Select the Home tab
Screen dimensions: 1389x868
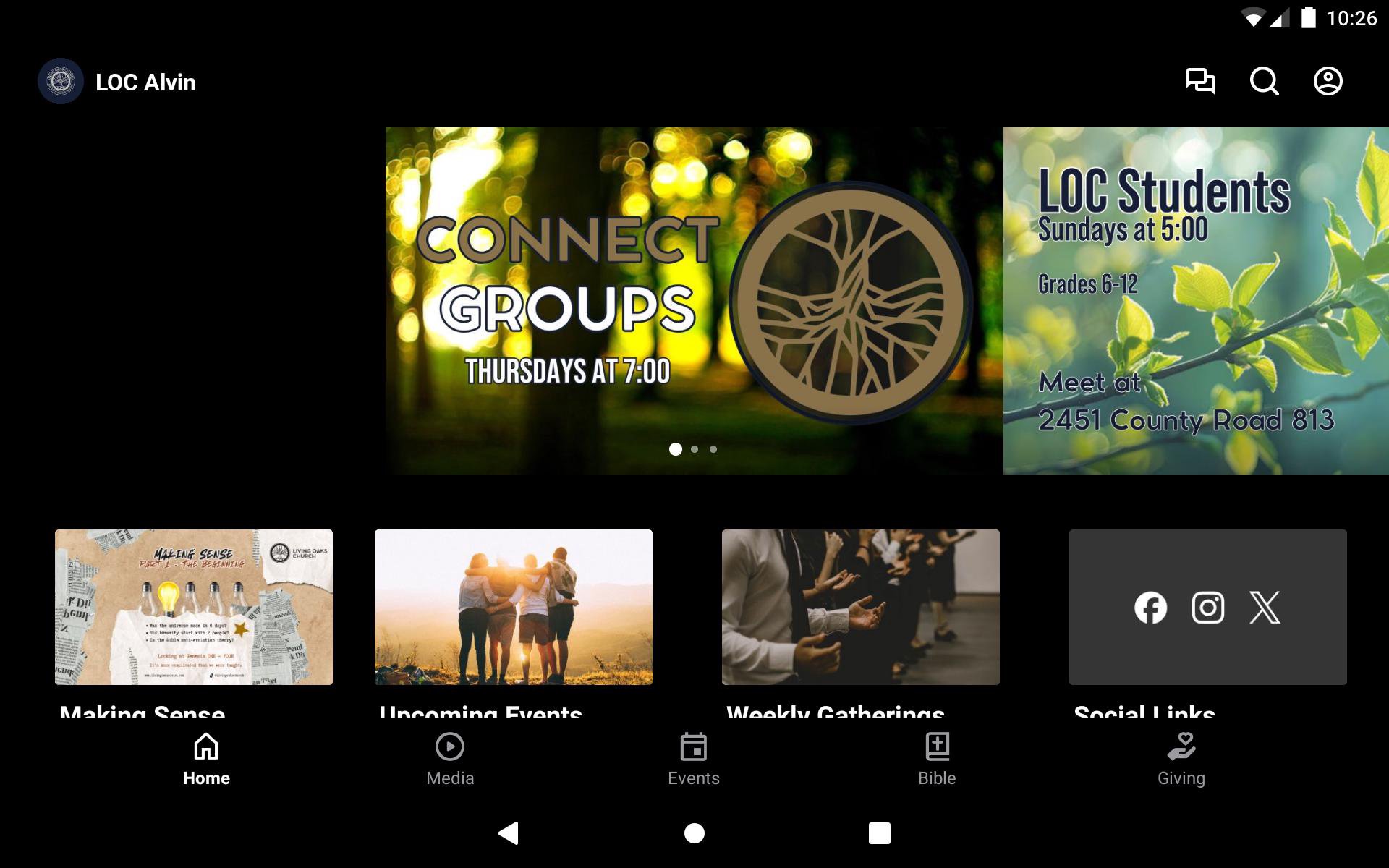point(206,759)
